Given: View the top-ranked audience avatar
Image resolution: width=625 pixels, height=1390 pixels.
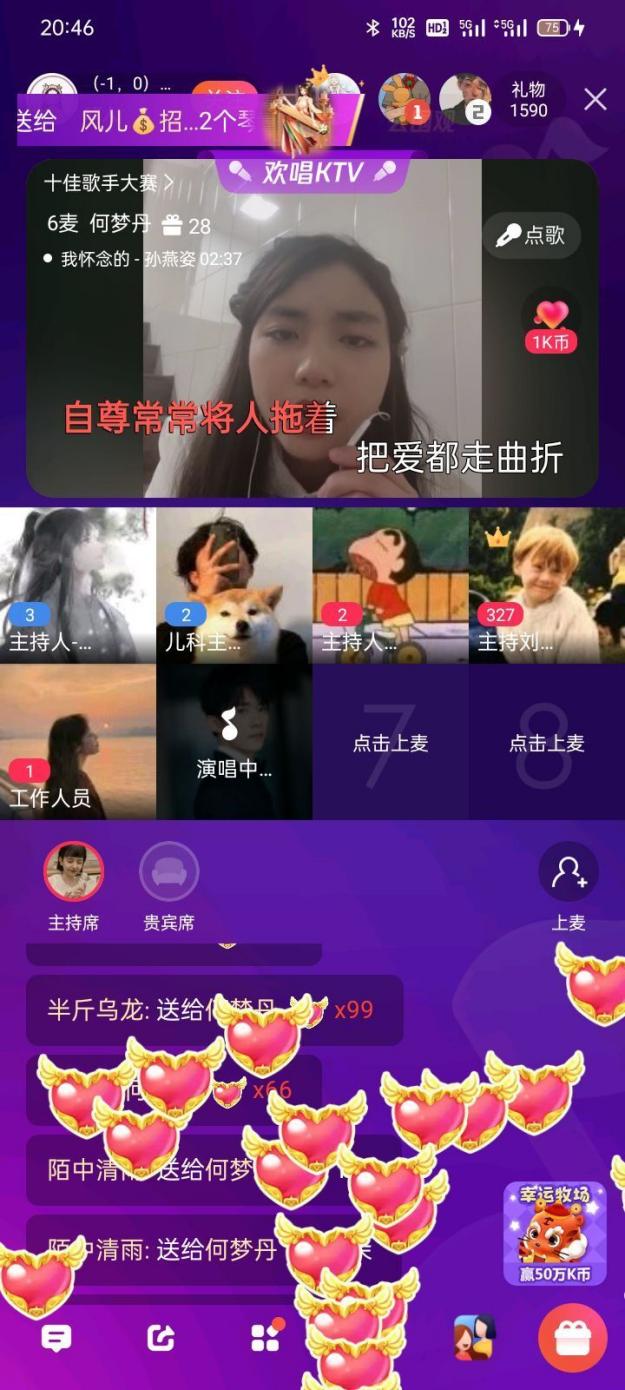Looking at the screenshot, I should (404, 98).
